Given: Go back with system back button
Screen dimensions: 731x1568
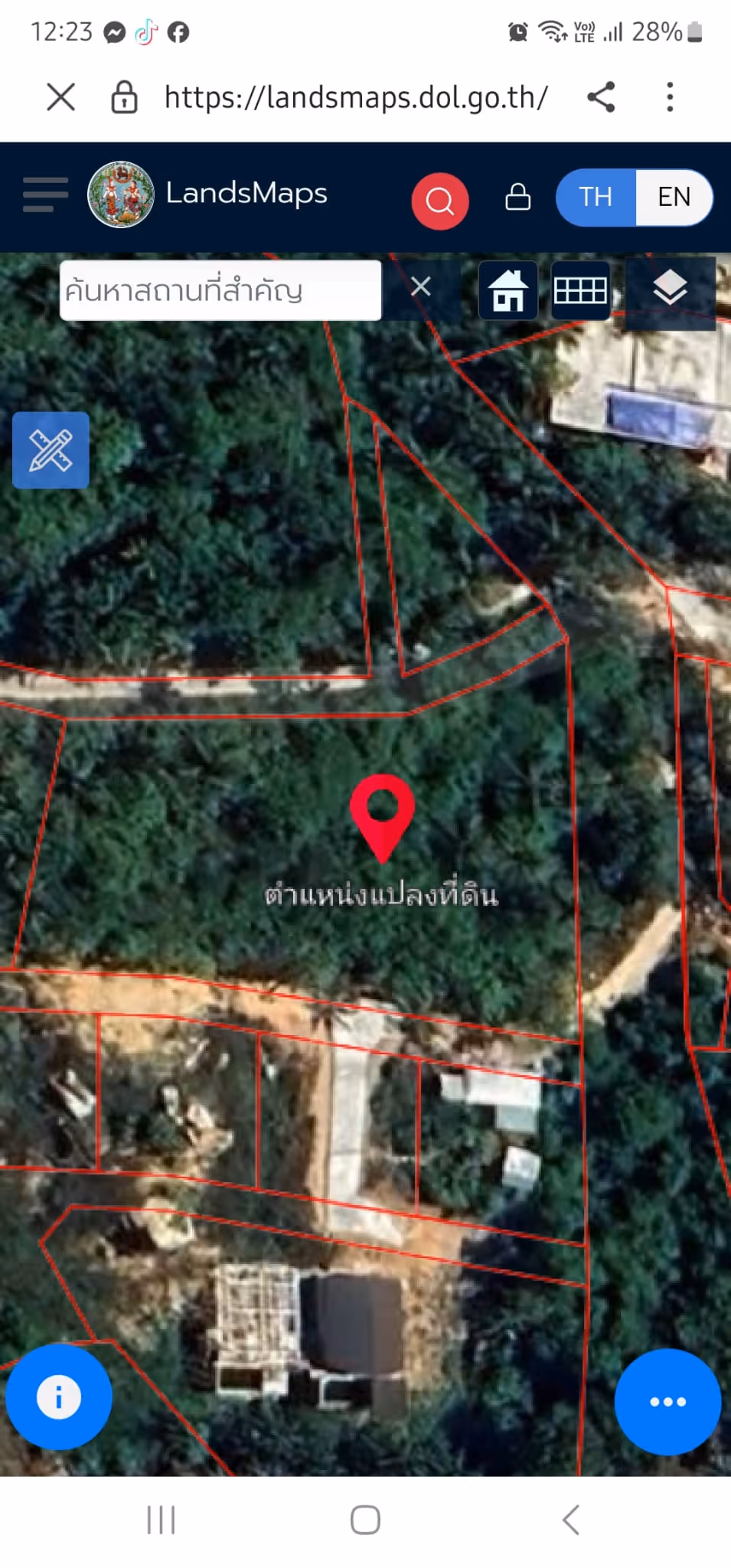Looking at the screenshot, I should (570, 1520).
